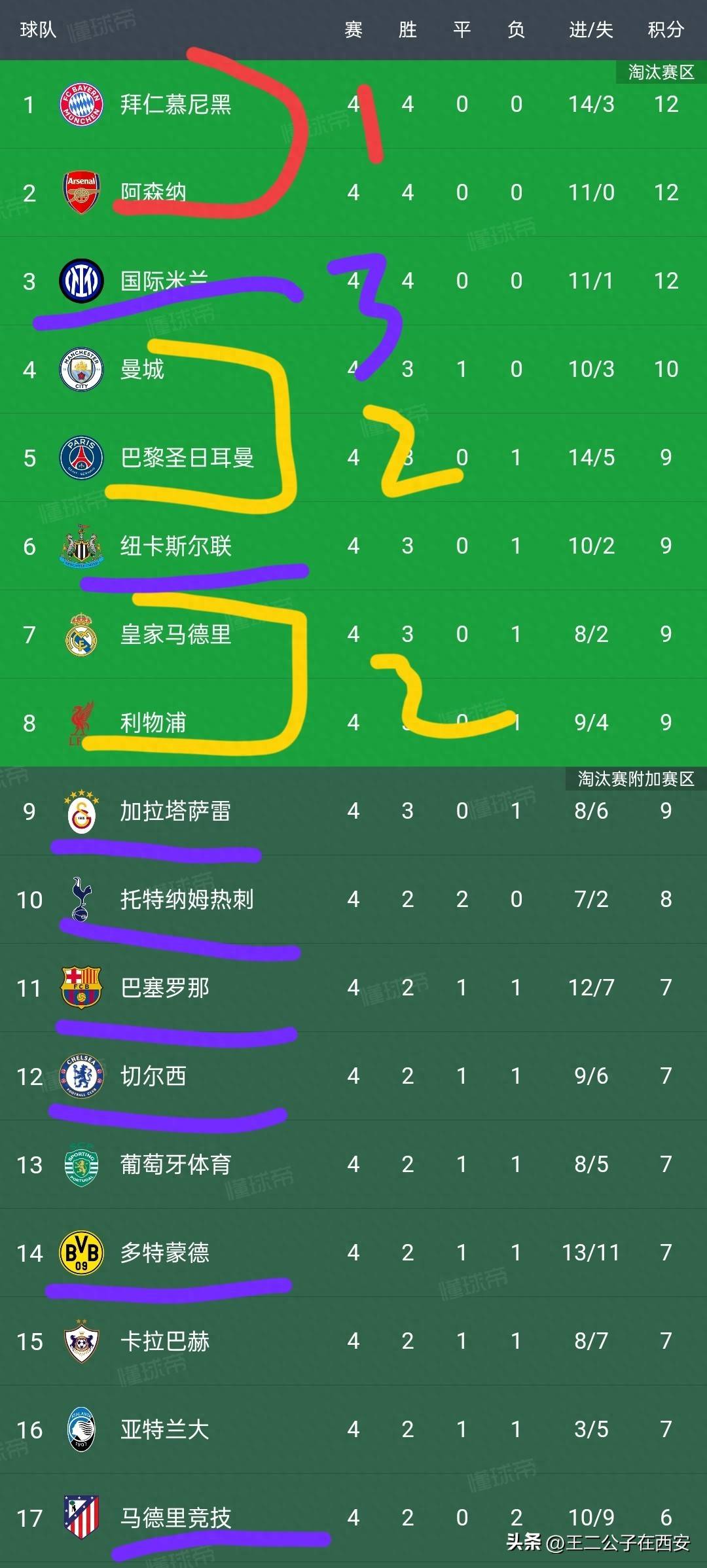Select the Bayern Munich club crest
Viewport: 707px width, 1568px height.
81,103
